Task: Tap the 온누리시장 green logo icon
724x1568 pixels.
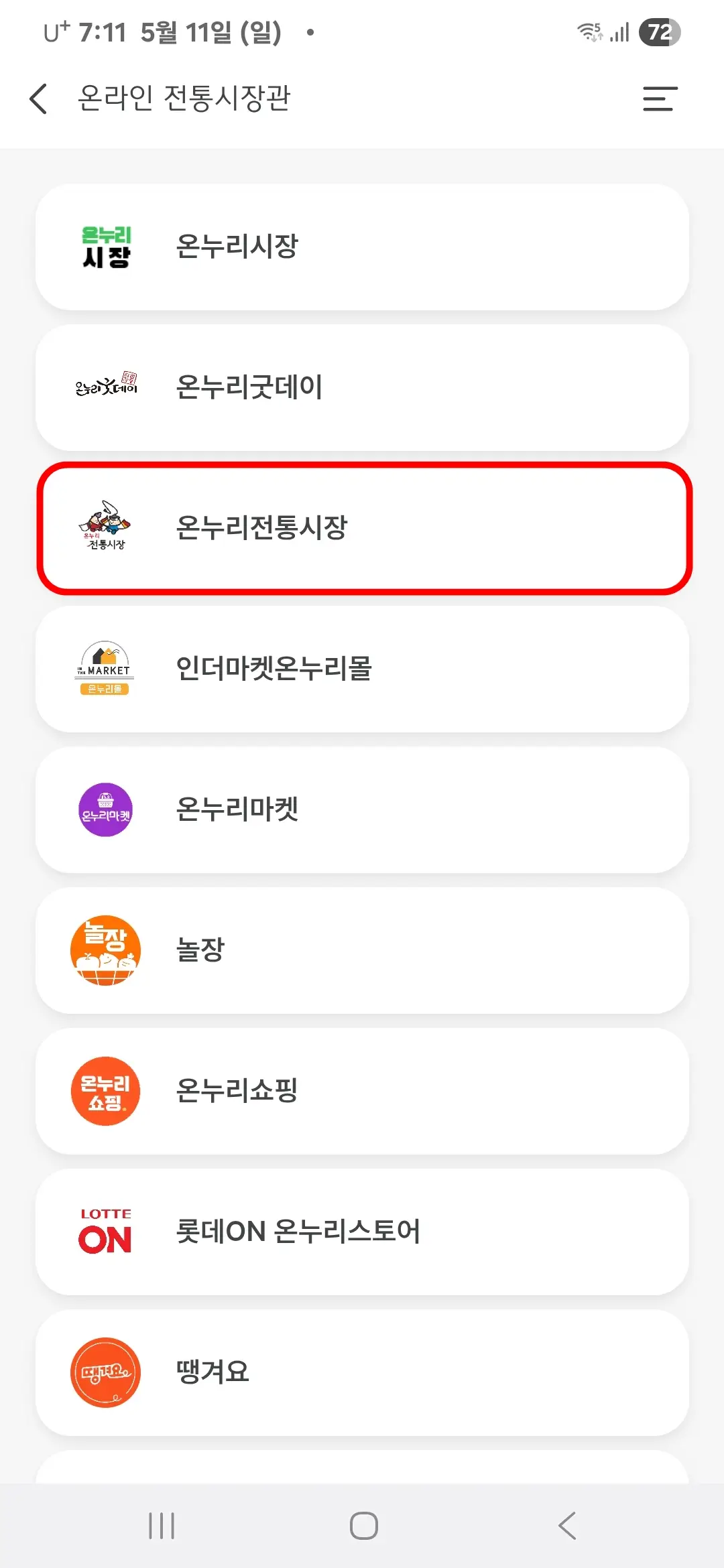Action: (105, 246)
